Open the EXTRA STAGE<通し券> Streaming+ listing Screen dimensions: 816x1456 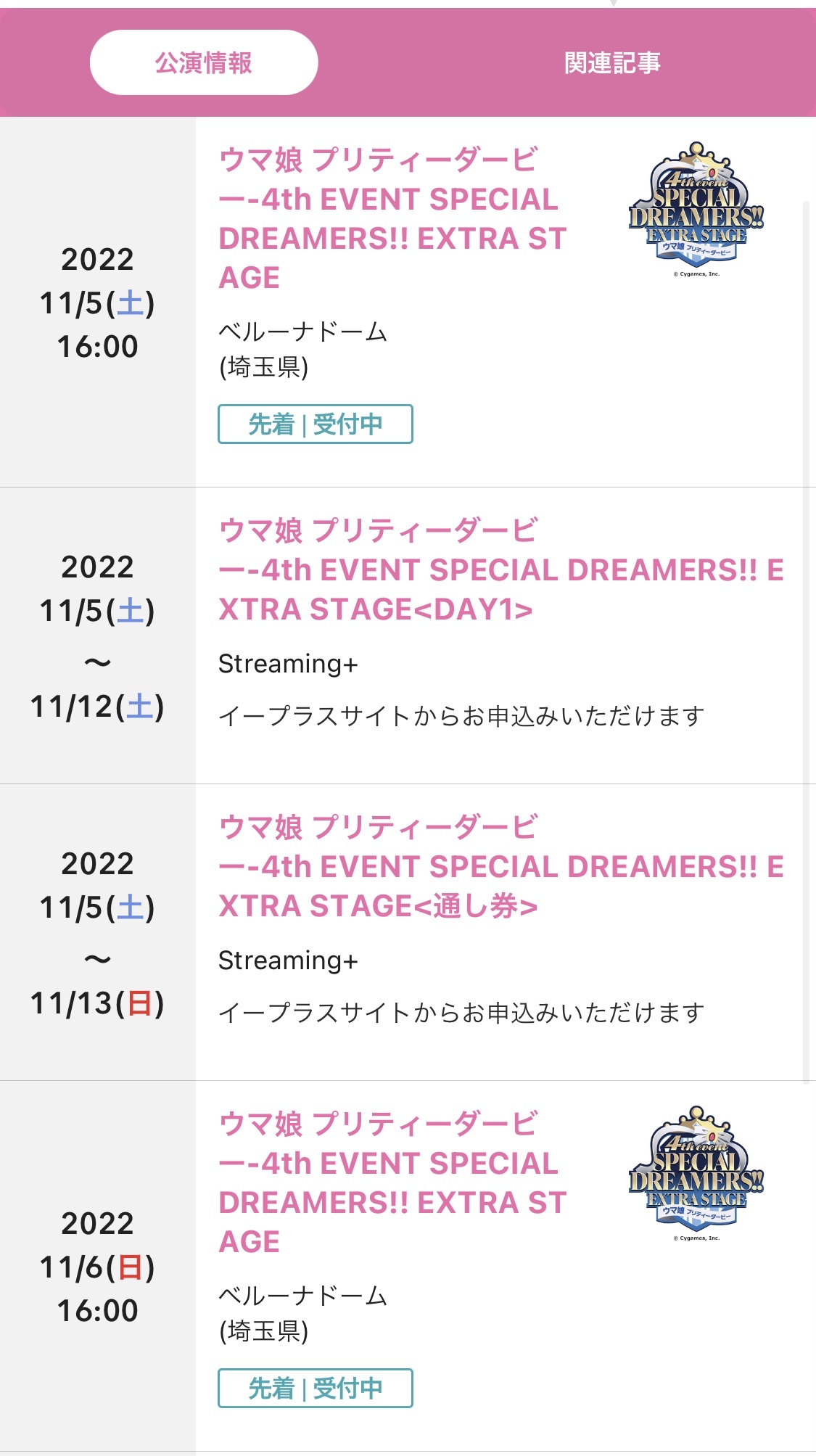[x=501, y=867]
